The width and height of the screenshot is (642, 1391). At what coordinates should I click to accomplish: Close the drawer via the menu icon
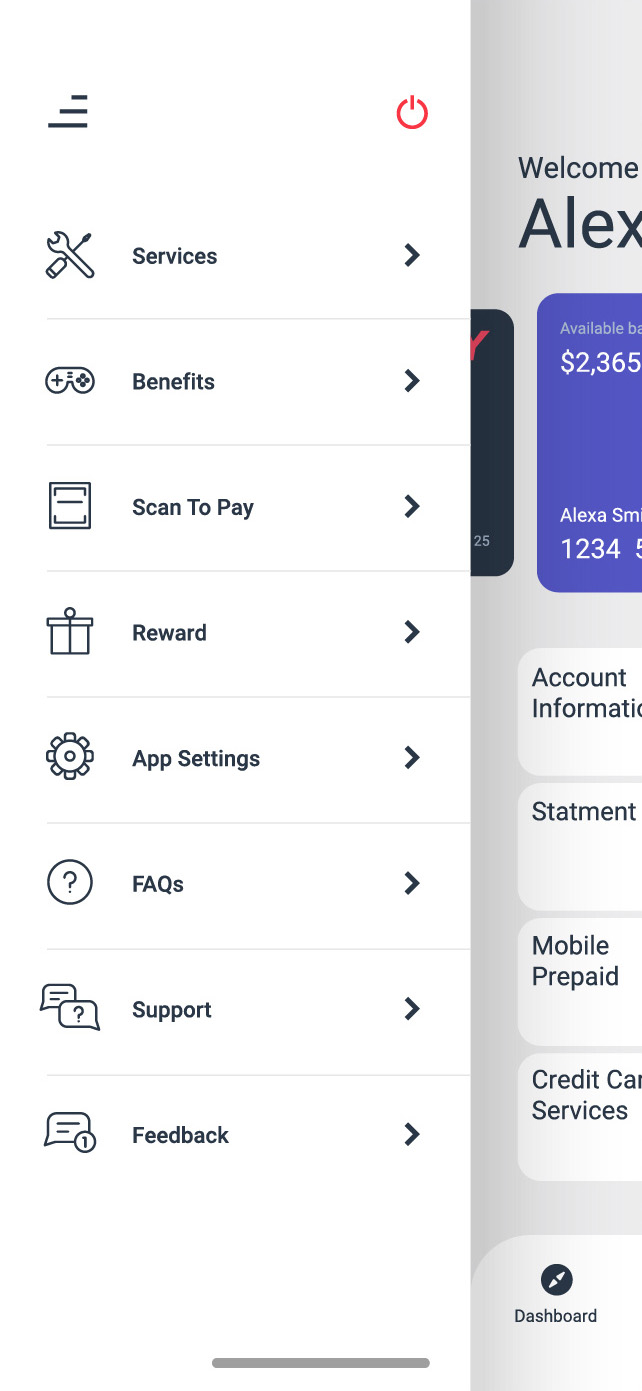click(x=68, y=111)
